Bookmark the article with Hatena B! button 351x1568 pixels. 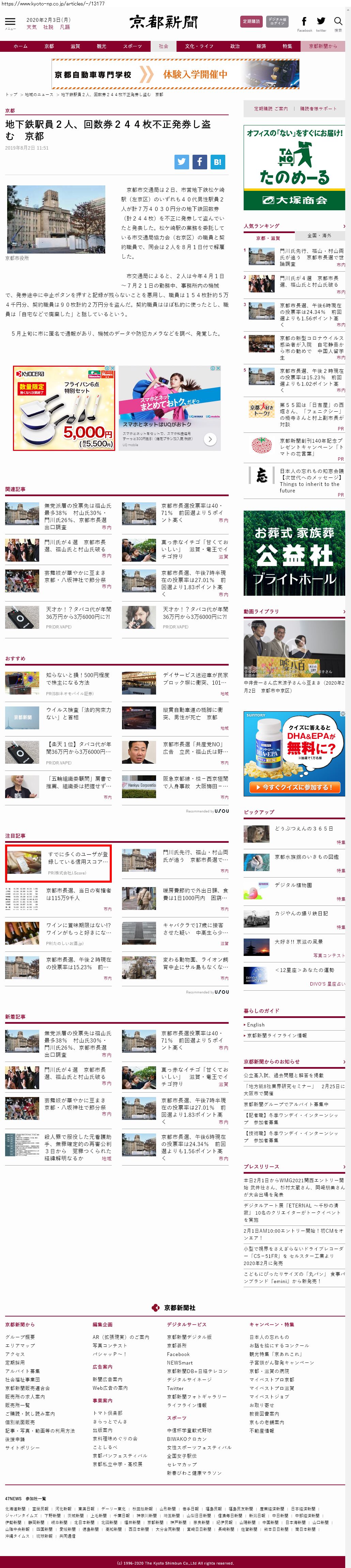(x=218, y=162)
